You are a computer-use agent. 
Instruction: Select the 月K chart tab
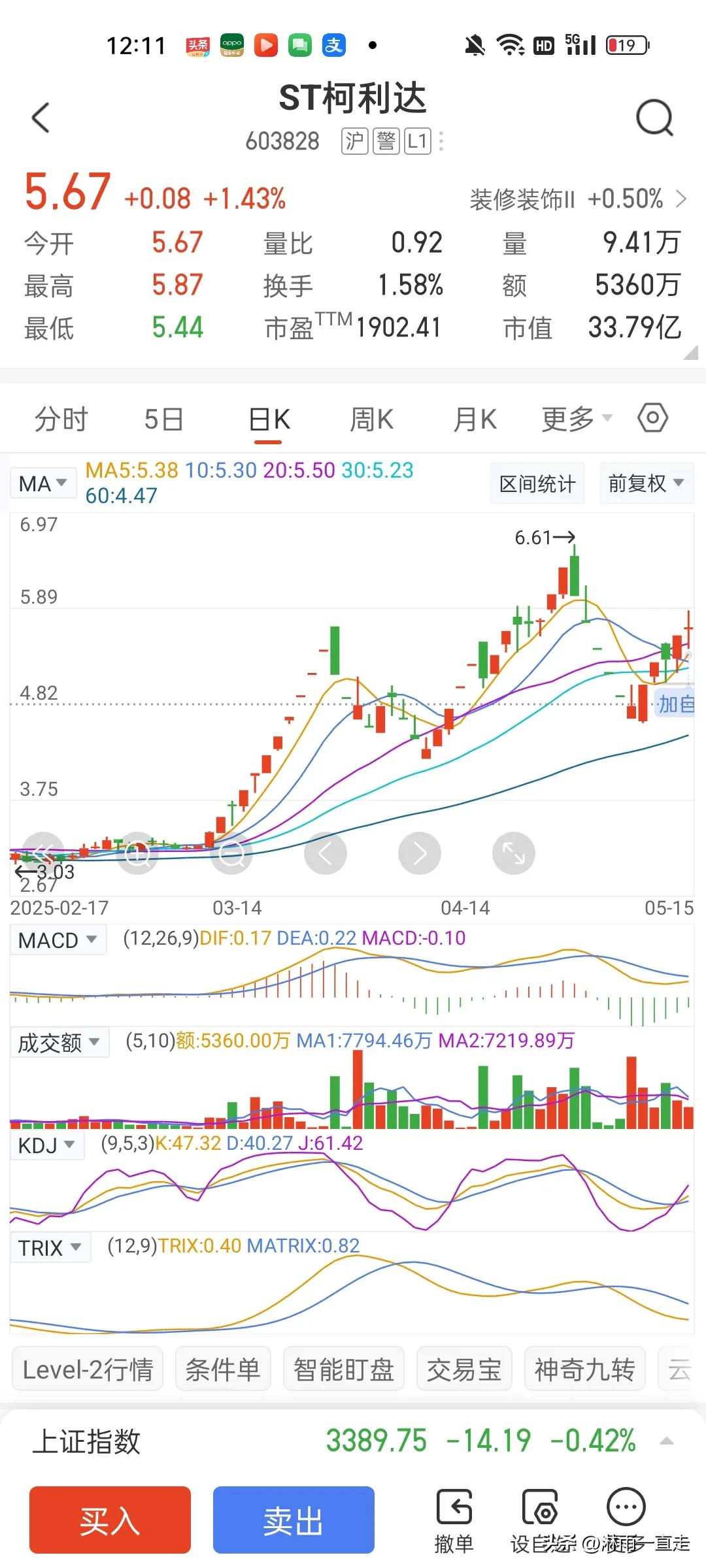point(475,419)
